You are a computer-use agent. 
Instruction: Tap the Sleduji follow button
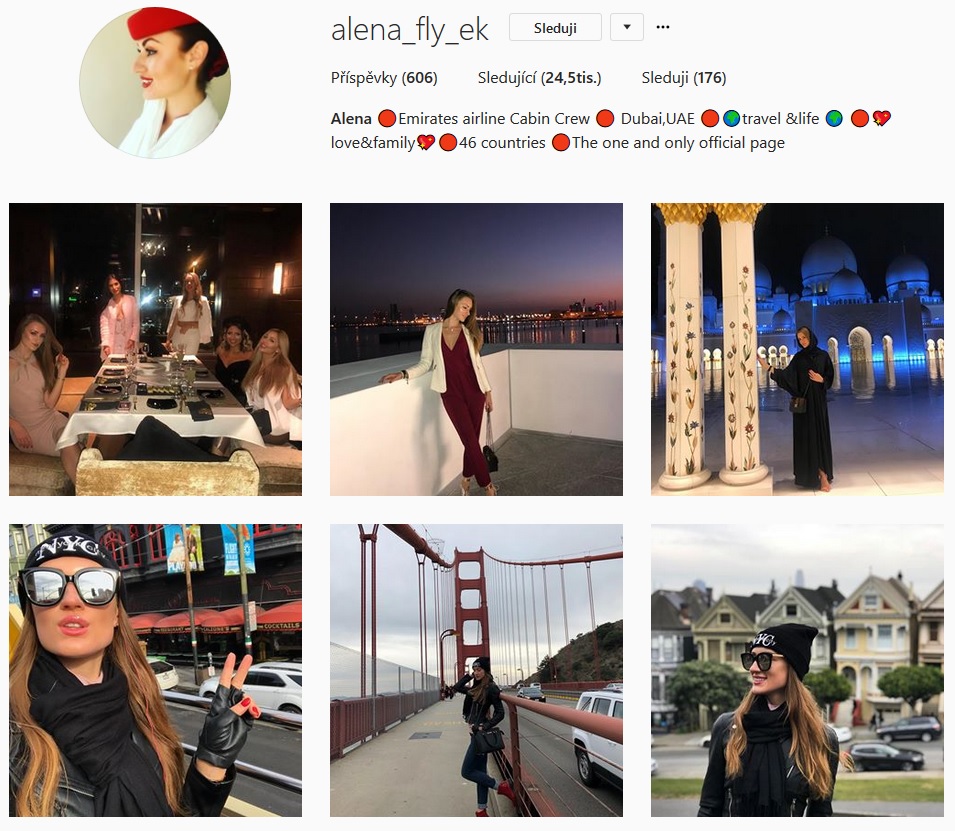click(555, 28)
